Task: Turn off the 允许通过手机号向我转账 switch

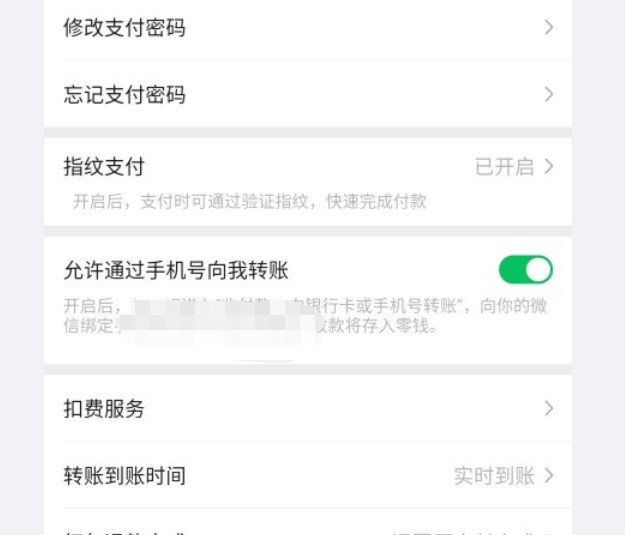Action: click(x=525, y=269)
